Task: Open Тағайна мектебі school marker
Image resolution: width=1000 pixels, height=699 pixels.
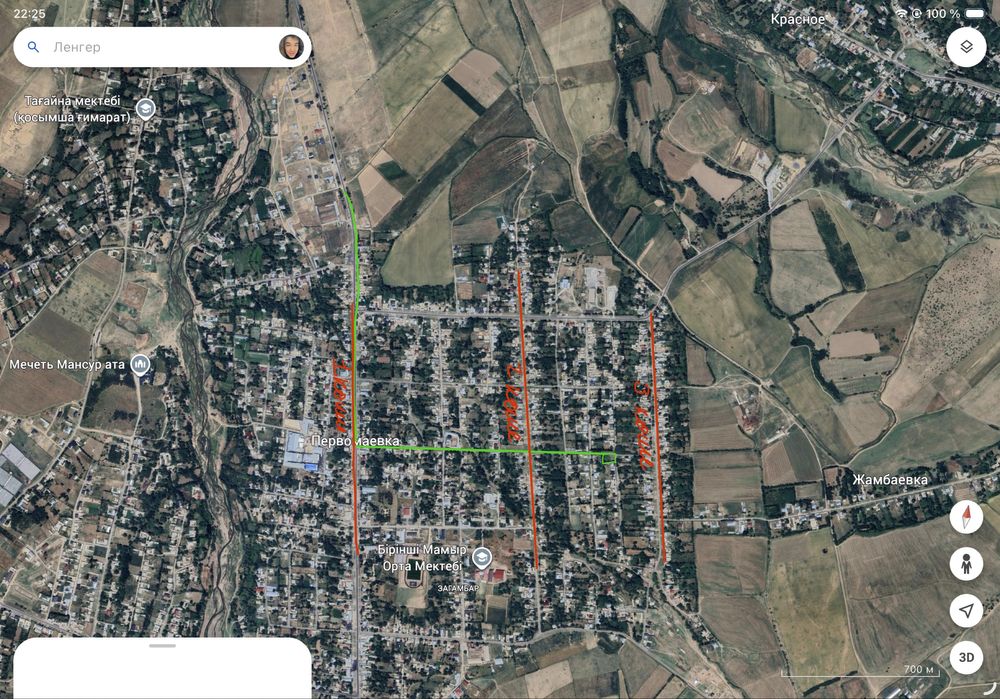Action: [x=146, y=108]
